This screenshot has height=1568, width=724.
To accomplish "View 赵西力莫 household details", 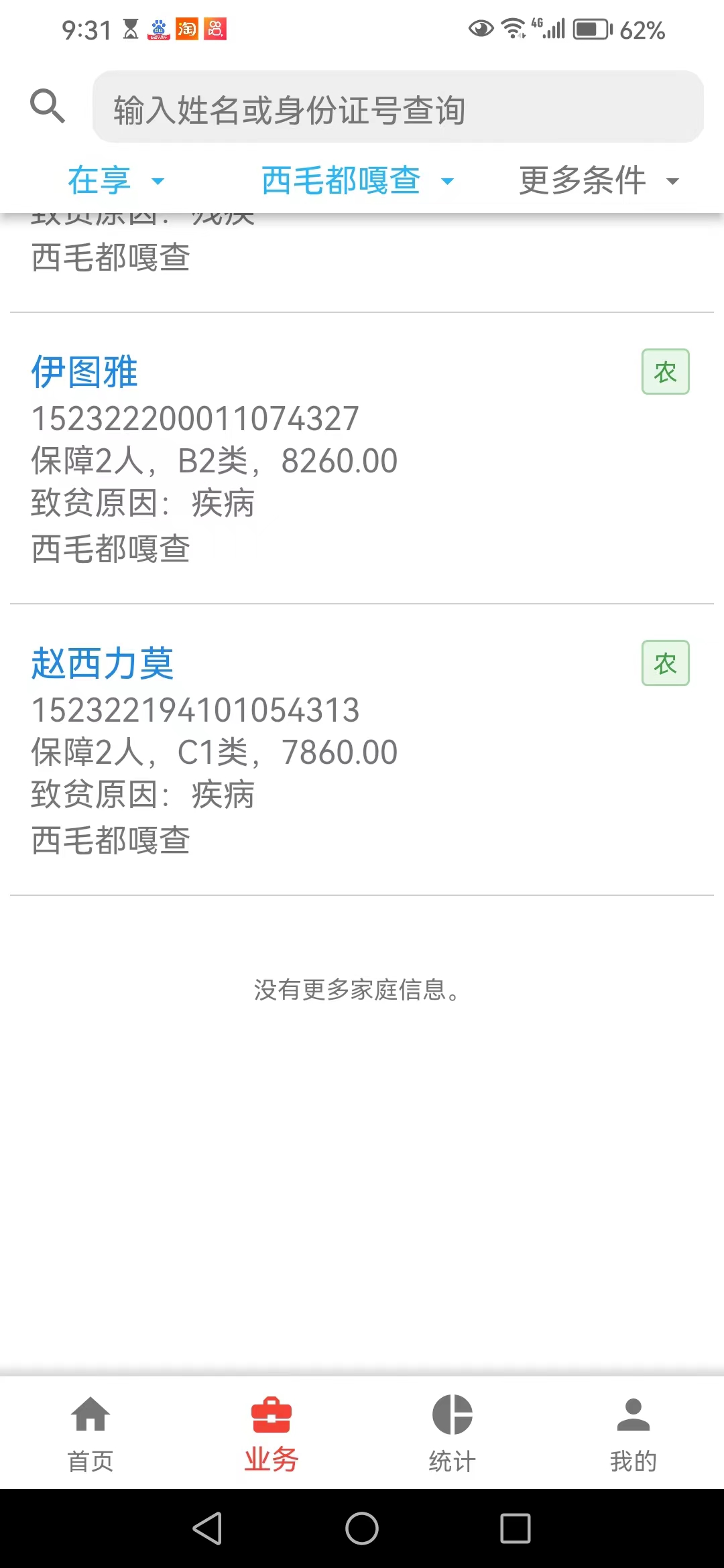I will (103, 664).
